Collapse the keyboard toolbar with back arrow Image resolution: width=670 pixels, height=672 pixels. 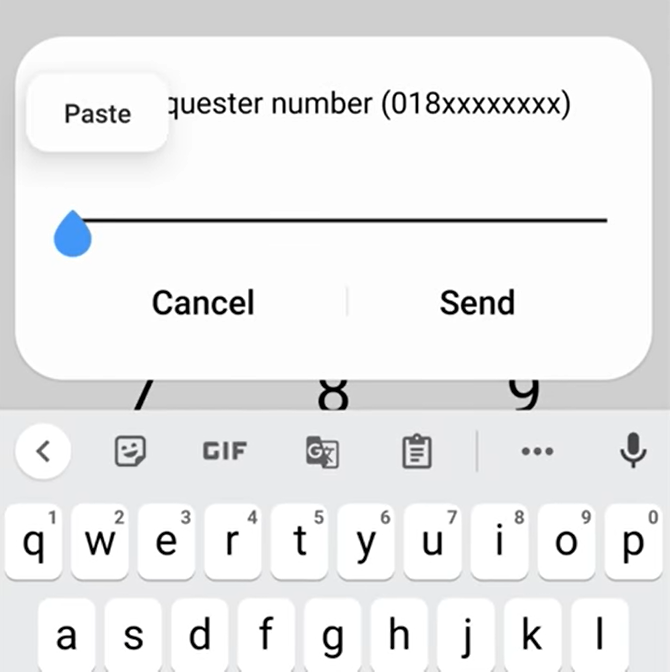(x=43, y=452)
